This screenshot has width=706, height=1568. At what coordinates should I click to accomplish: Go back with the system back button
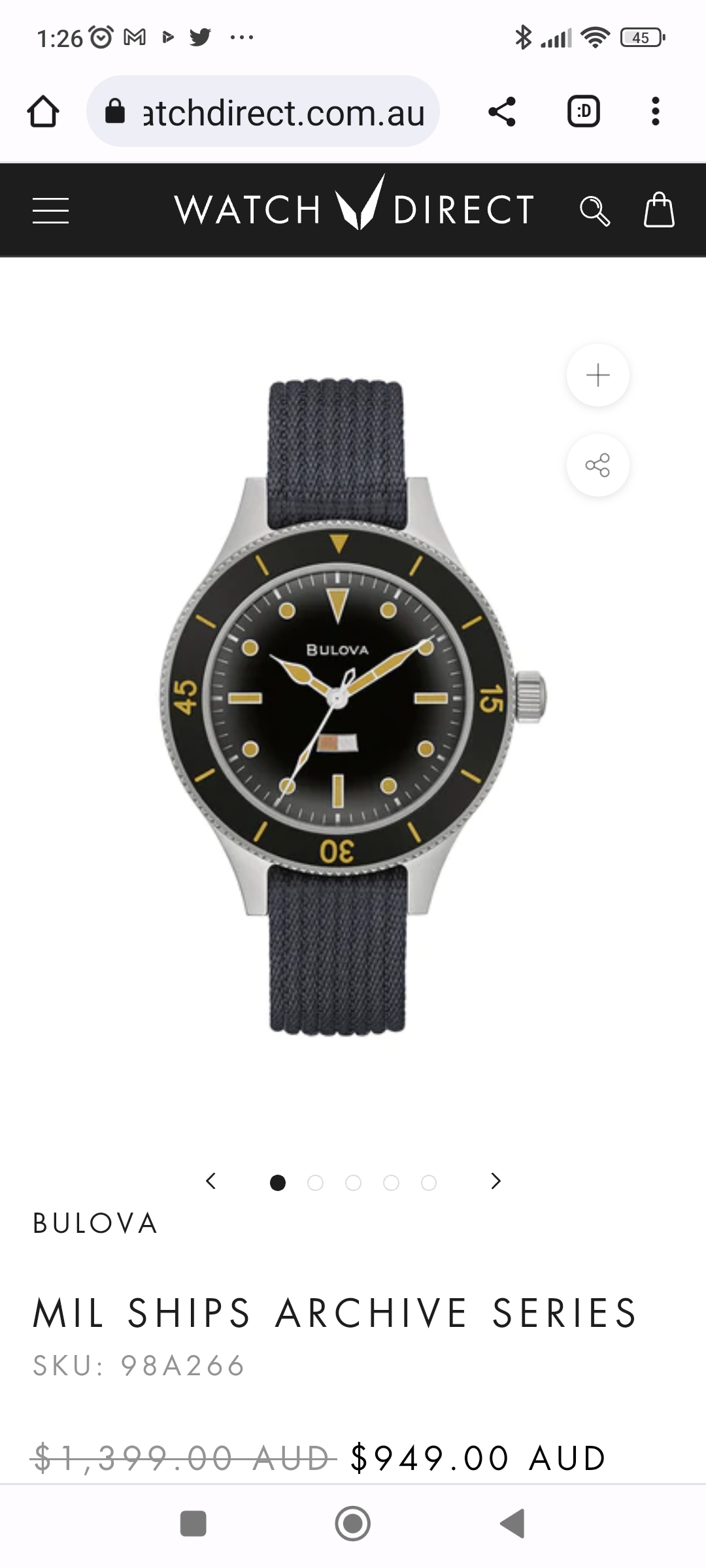tap(513, 1524)
